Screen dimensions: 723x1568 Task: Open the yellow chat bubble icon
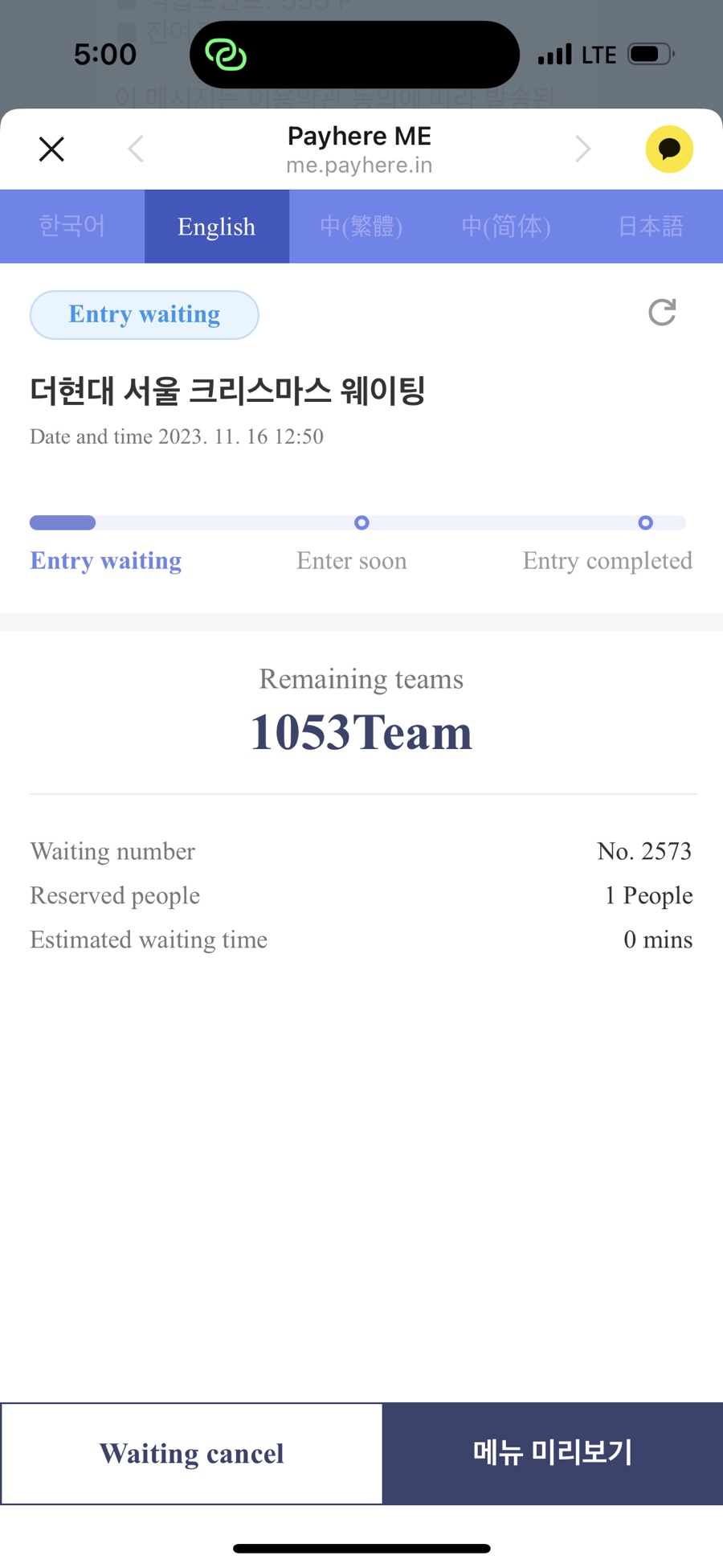click(669, 149)
